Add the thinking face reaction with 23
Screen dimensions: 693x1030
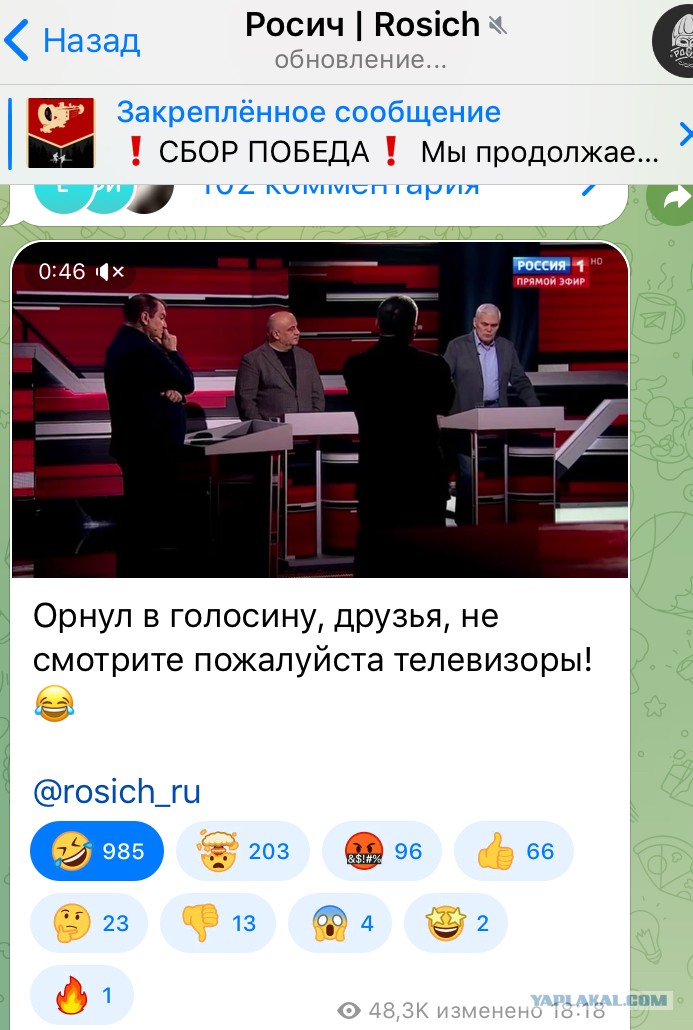(x=89, y=922)
